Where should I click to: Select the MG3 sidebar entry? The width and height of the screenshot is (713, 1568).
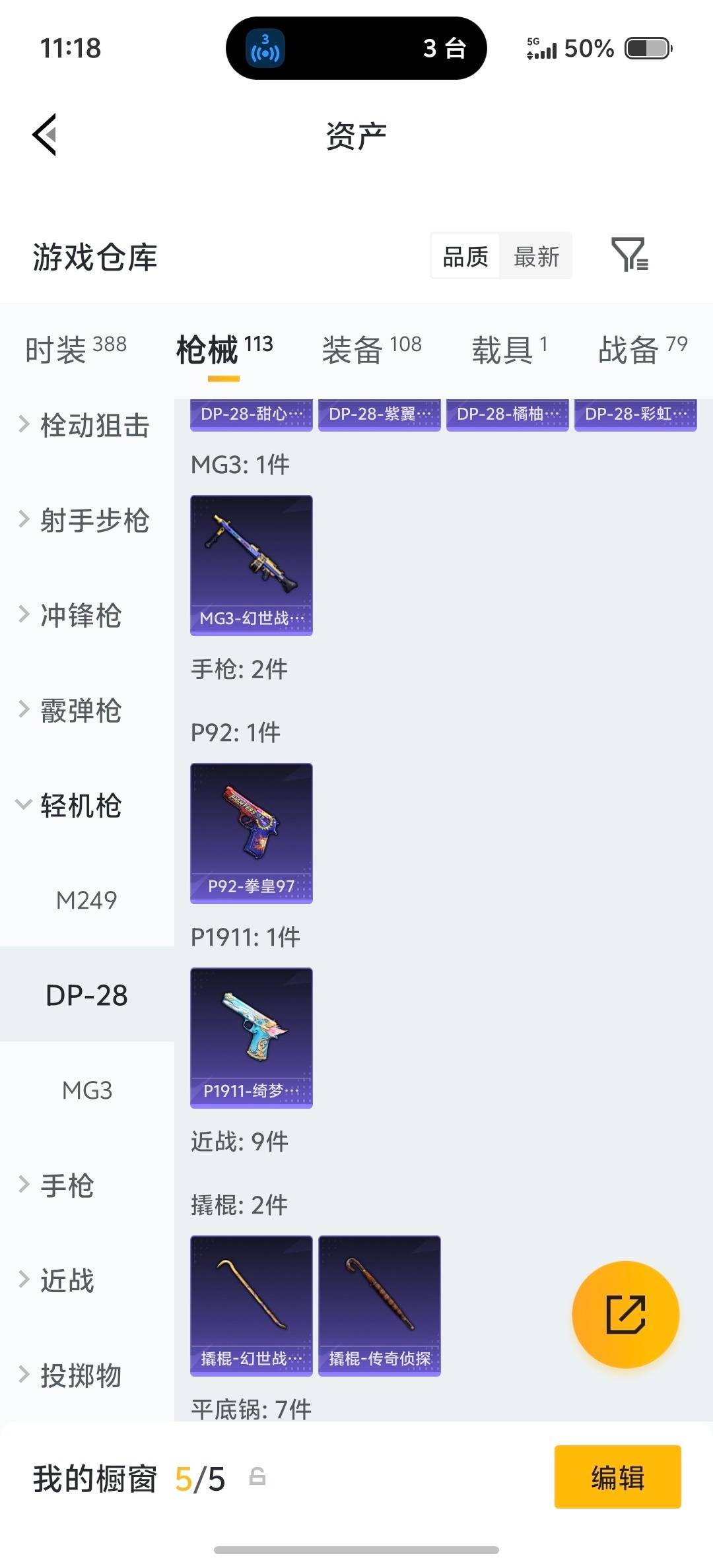86,1090
